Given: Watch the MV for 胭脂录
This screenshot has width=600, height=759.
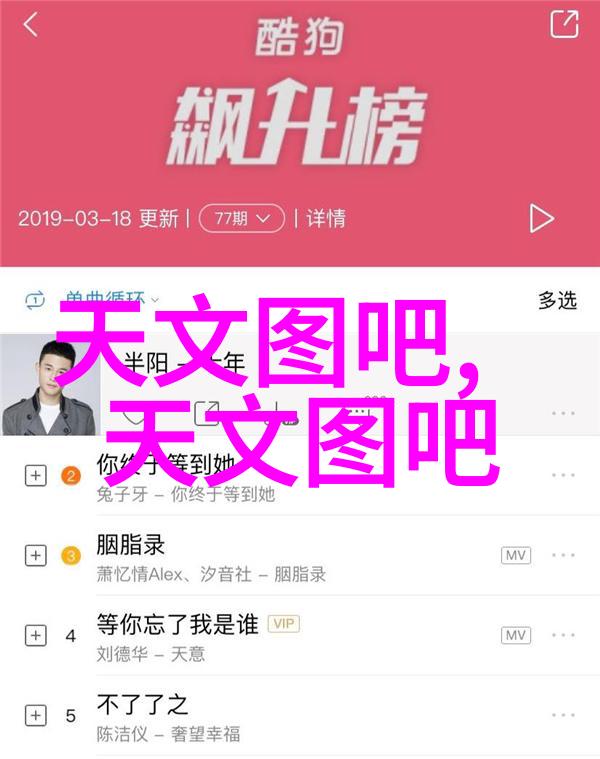Looking at the screenshot, I should point(515,555).
